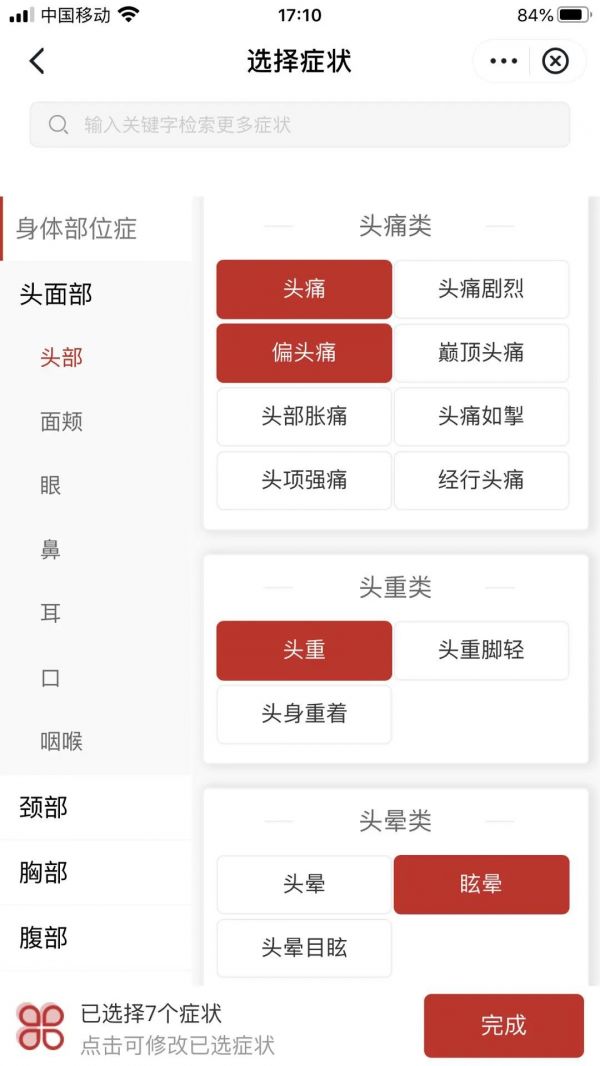This screenshot has height=1066, width=600.
Task: Choose the 头部胀痛 symptom
Action: click(x=304, y=417)
